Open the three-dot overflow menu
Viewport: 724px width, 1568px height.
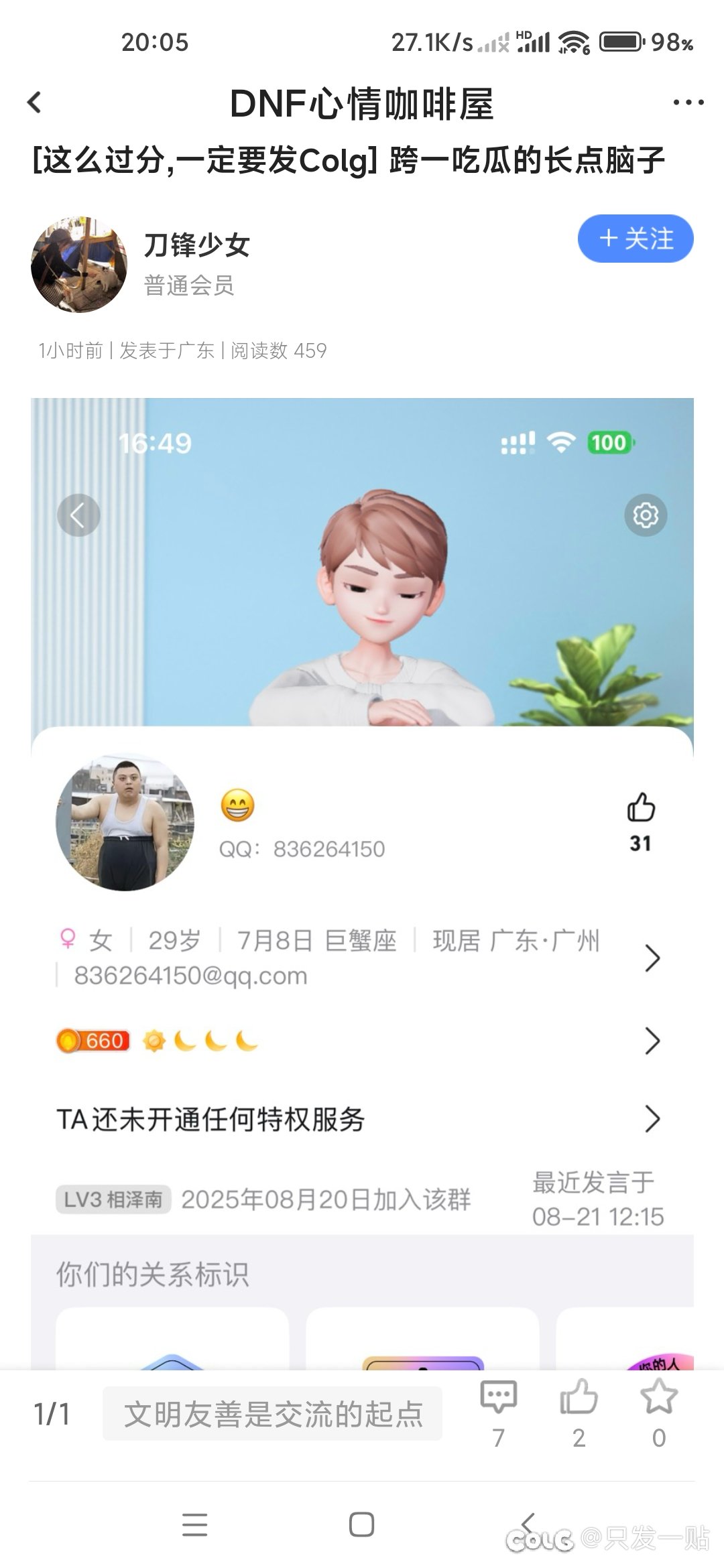coord(688,103)
